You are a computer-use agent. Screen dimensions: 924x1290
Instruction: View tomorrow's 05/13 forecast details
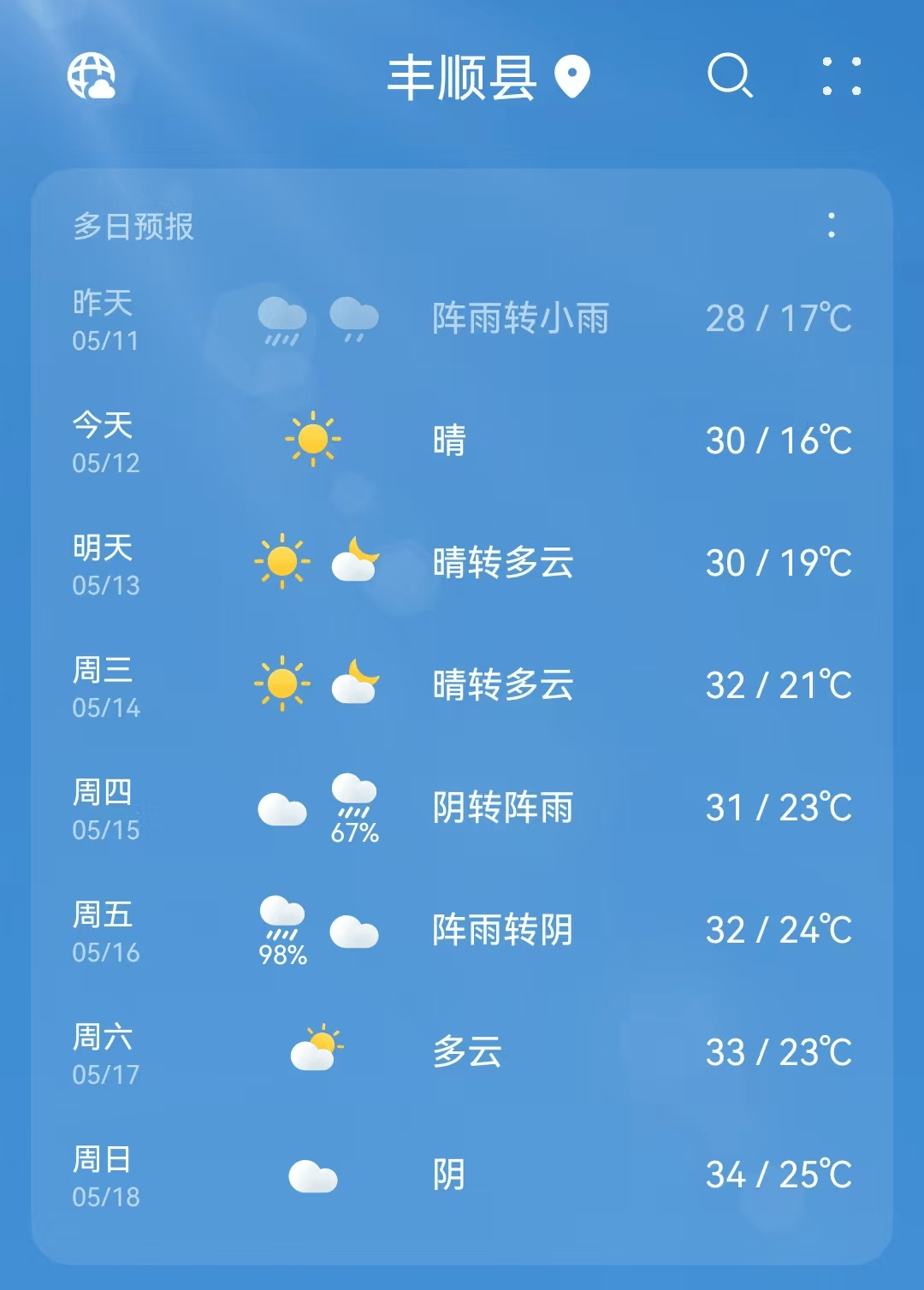click(462, 563)
